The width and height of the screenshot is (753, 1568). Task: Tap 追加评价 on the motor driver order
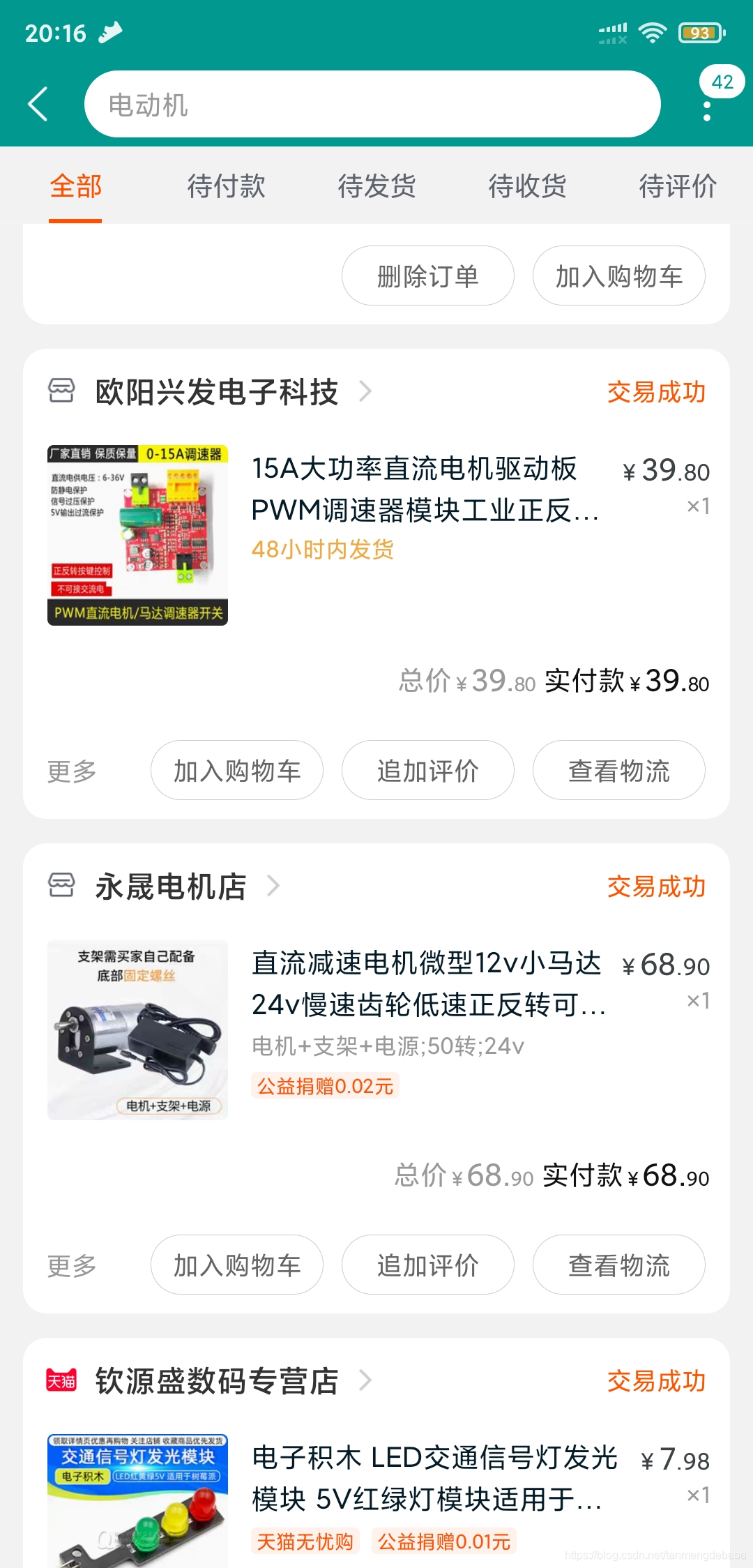point(427,770)
